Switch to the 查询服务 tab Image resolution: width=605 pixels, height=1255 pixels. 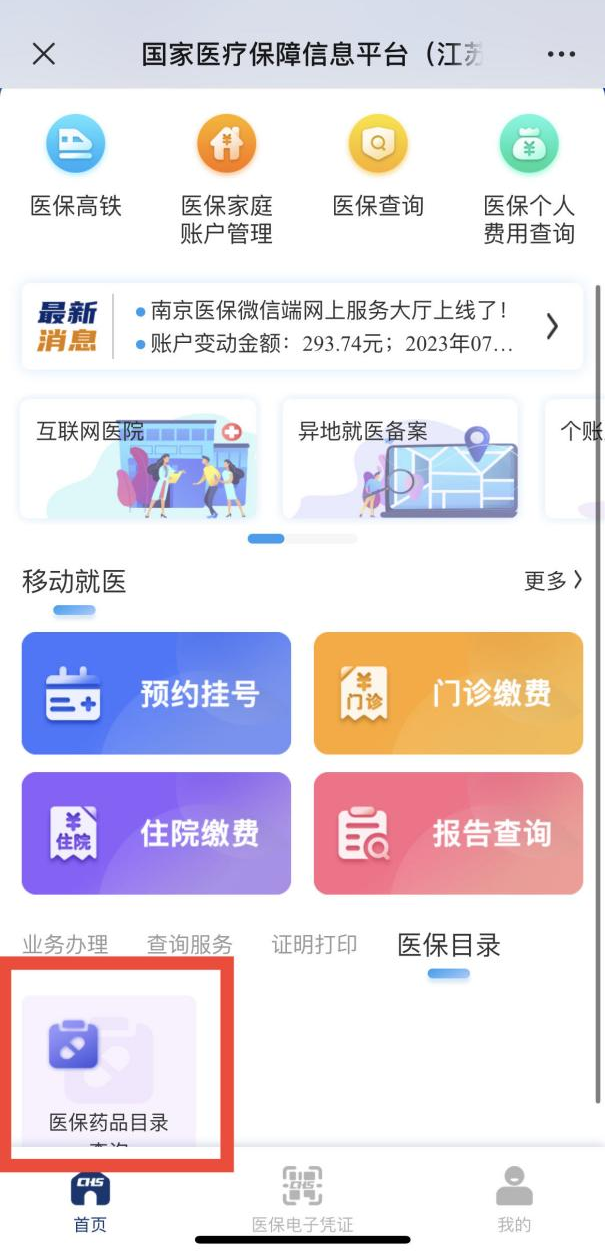(x=189, y=944)
